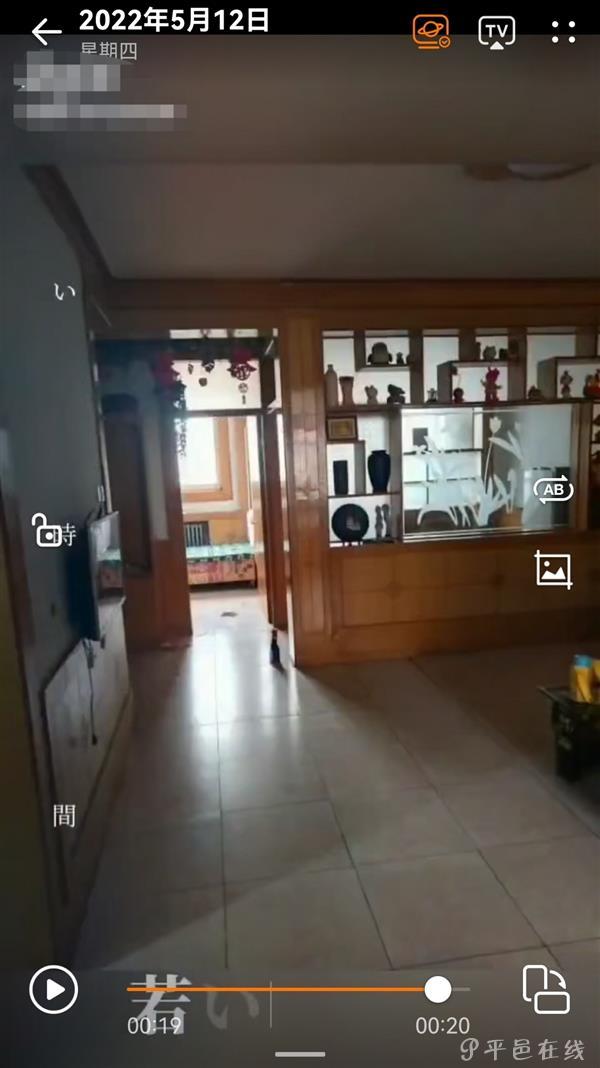Open the overflow menu with four dots
The image size is (600, 1068).
click(x=564, y=31)
